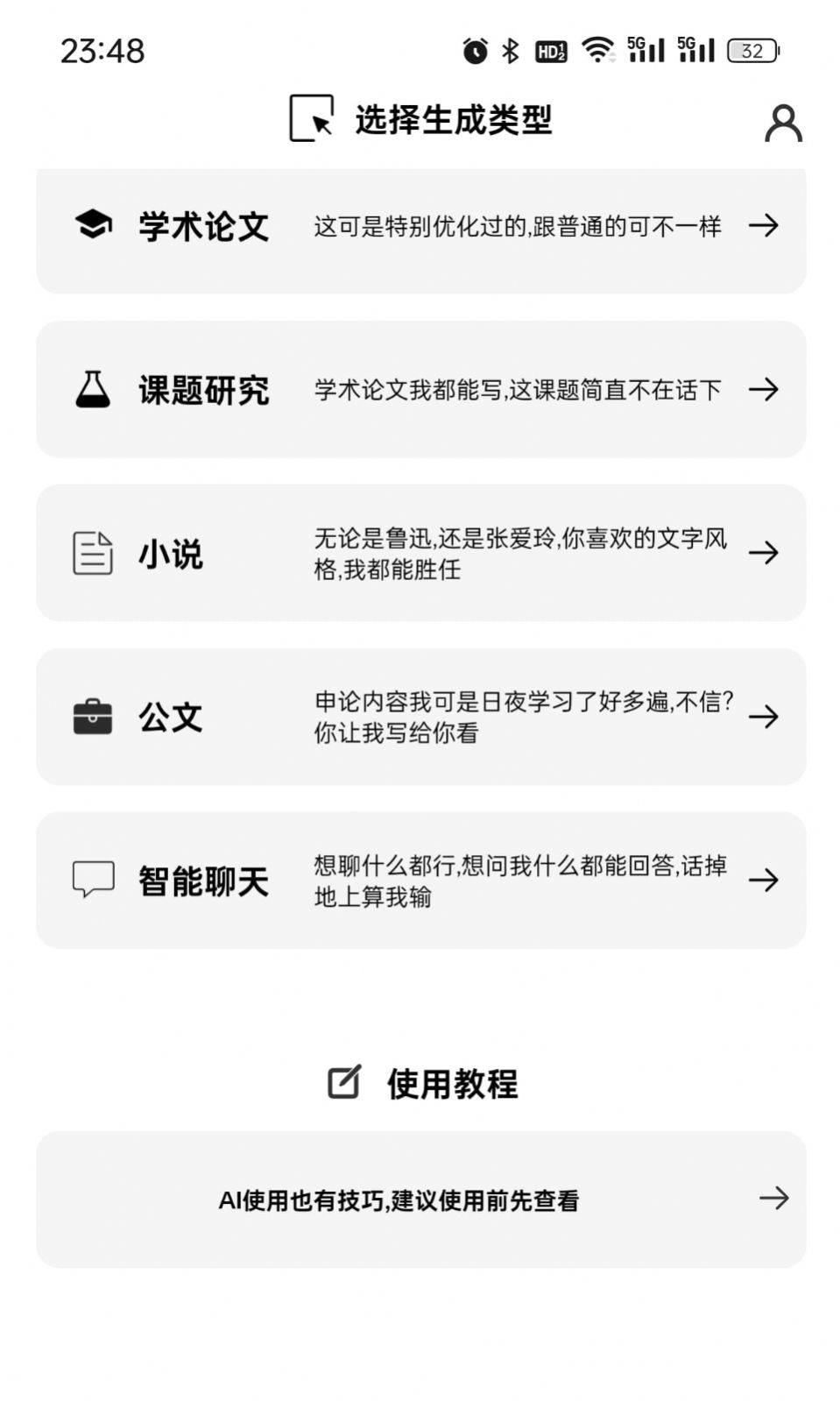Expand 课题研究 using the right arrow

(766, 390)
